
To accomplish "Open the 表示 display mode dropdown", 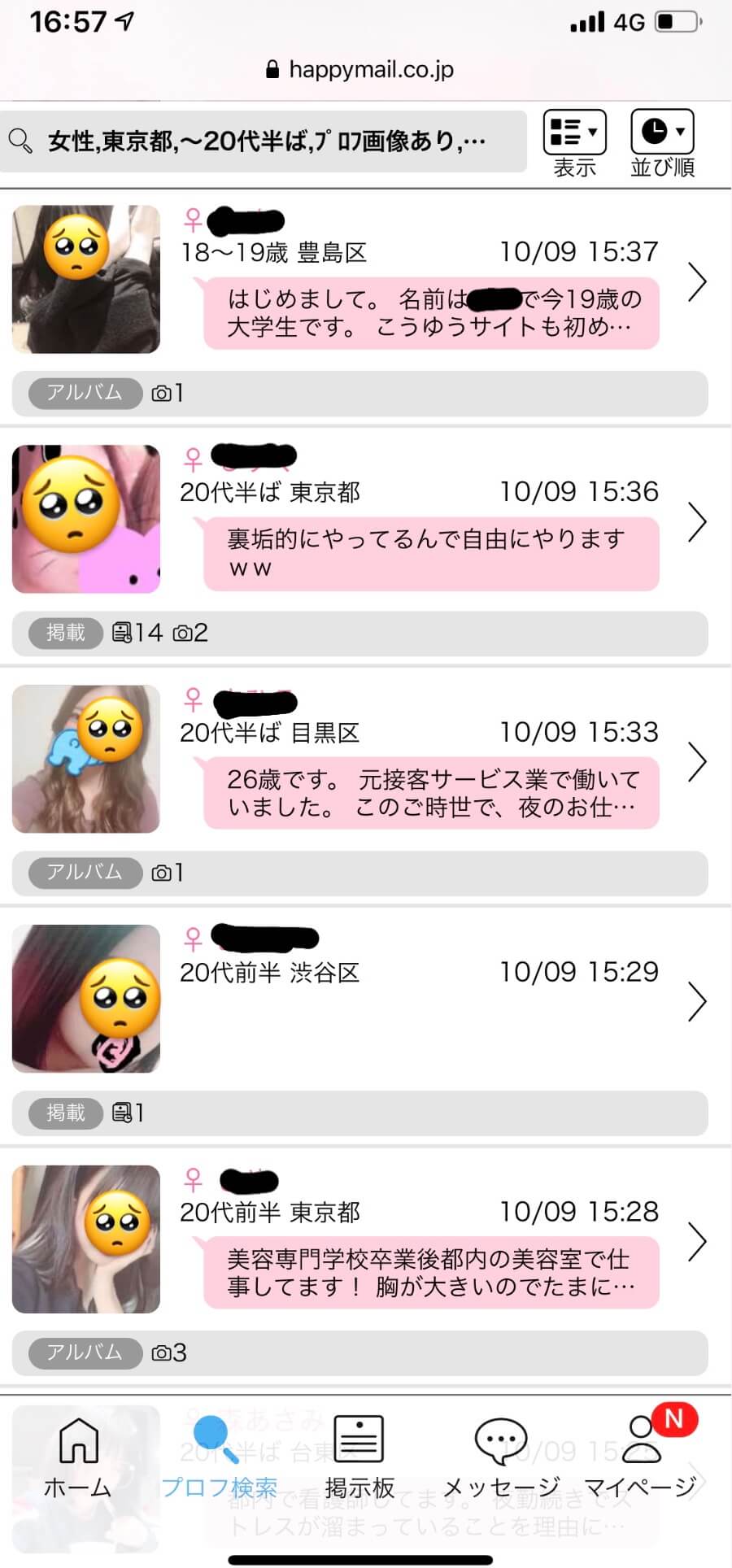I will pos(574,143).
